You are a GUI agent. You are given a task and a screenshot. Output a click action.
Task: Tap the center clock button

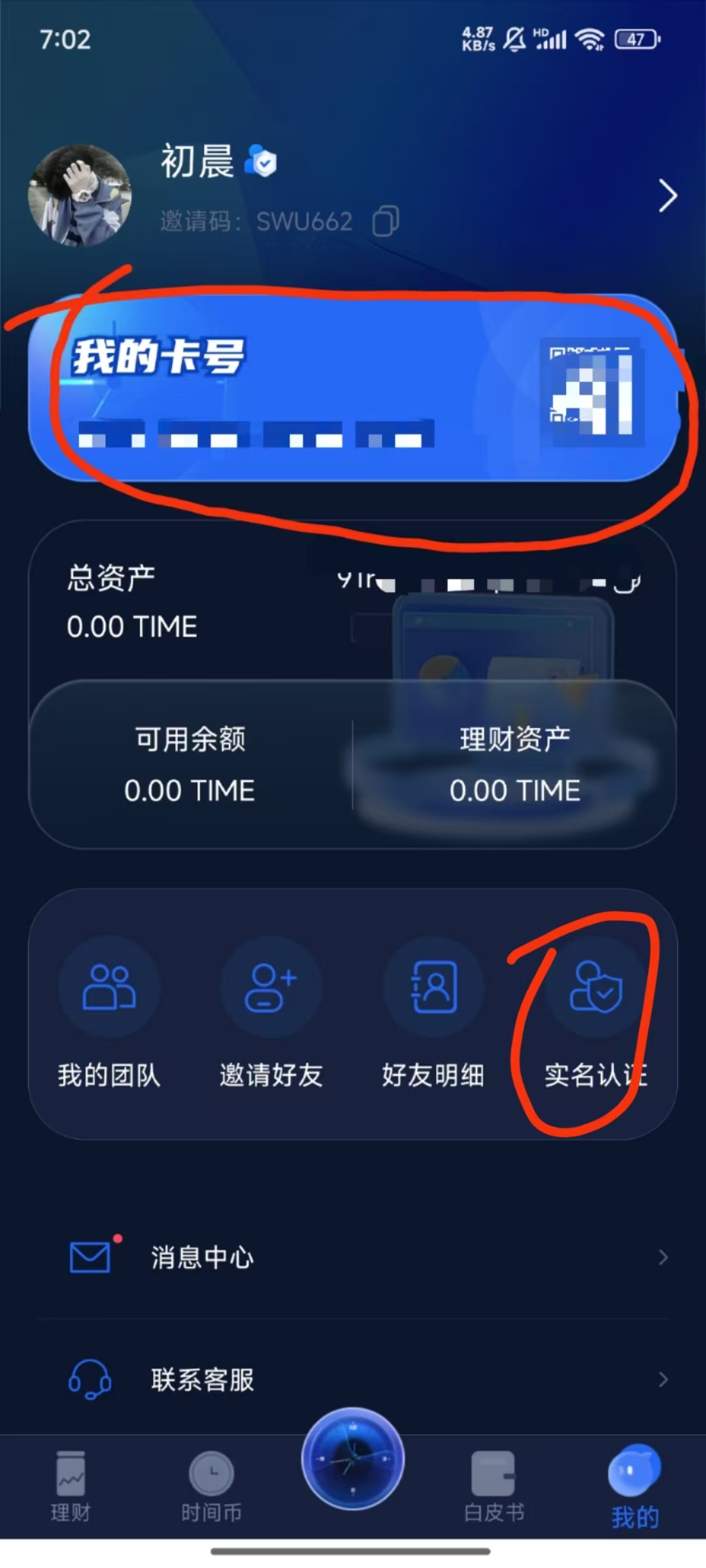[x=353, y=1458]
